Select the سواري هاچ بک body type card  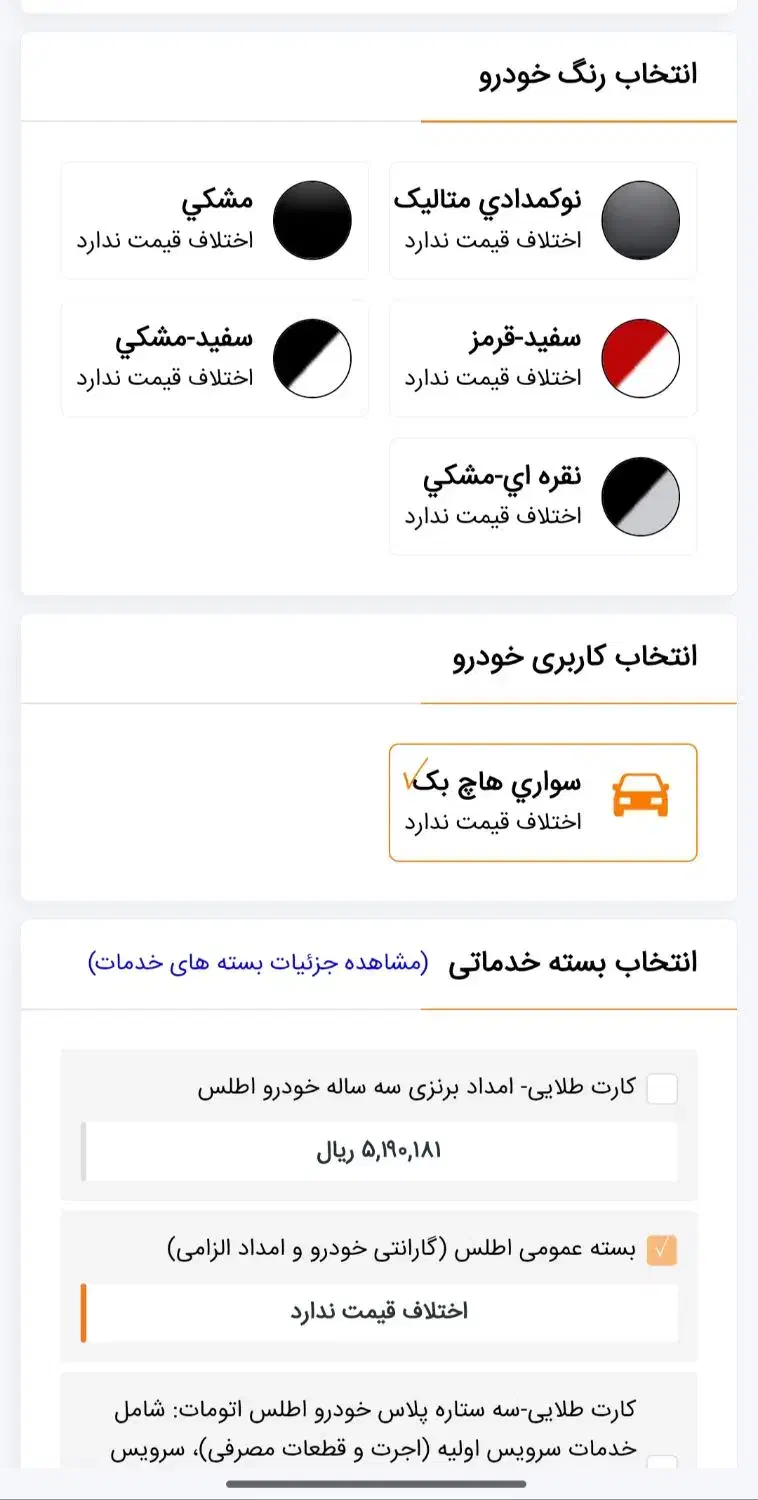[x=543, y=802]
